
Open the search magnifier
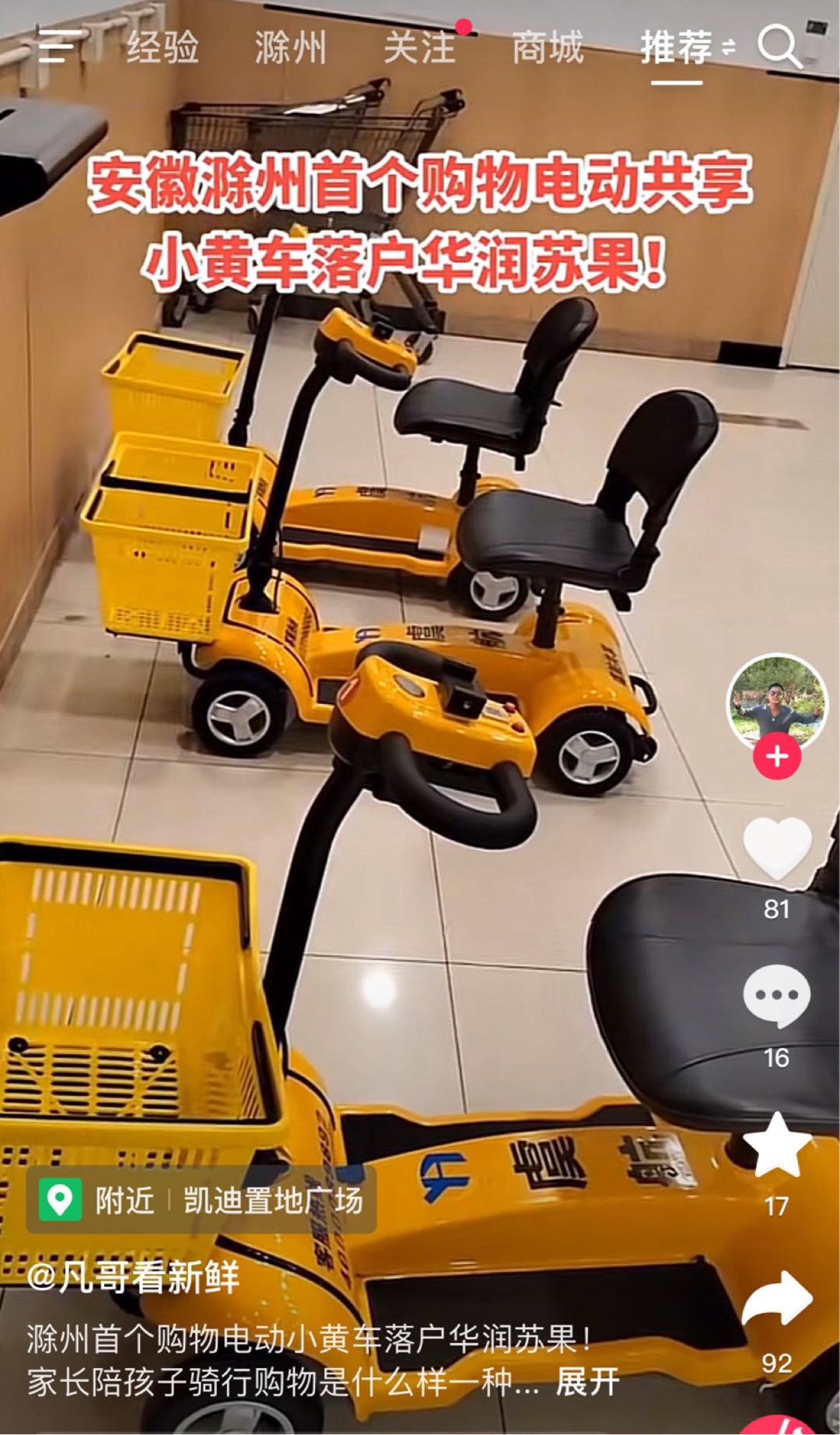pos(779,47)
